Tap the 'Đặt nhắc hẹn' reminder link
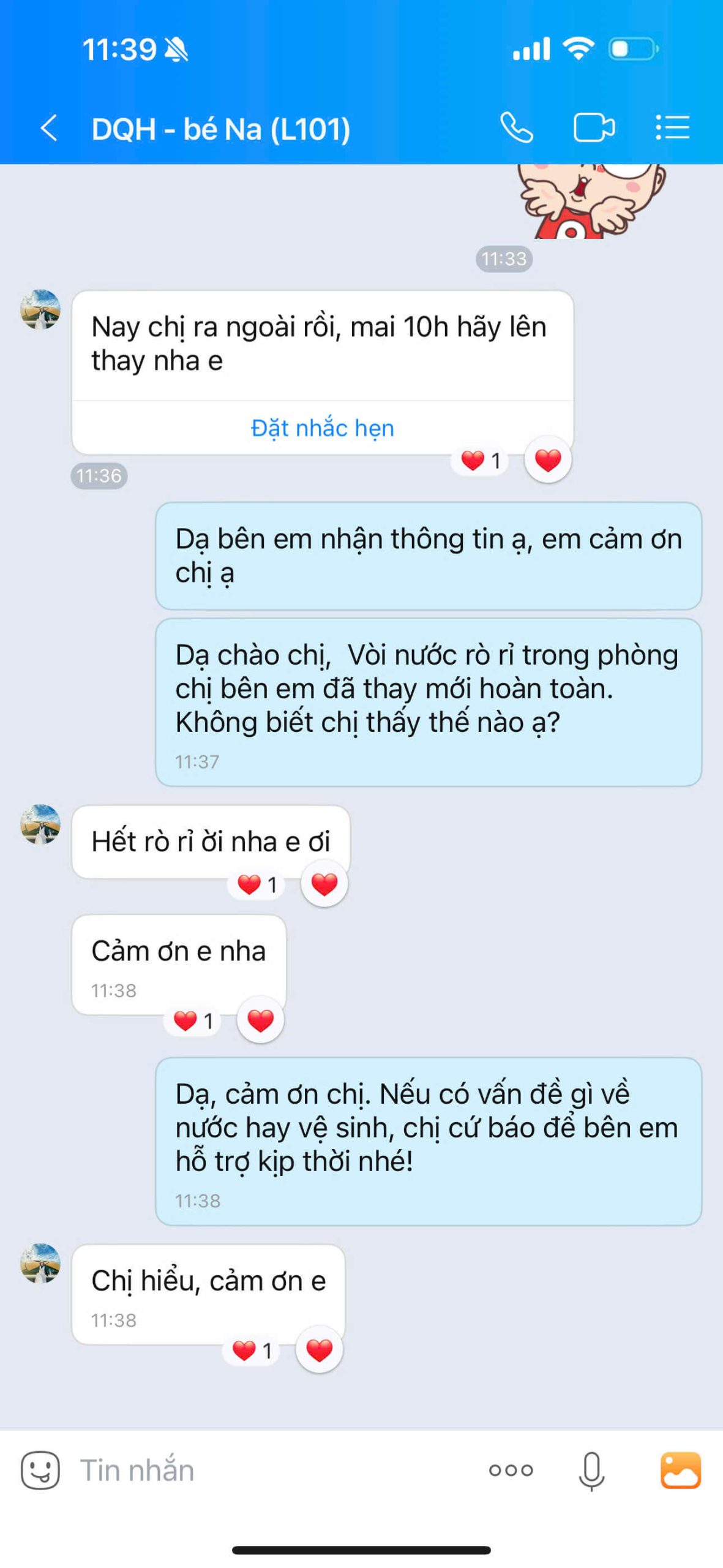 (x=322, y=428)
